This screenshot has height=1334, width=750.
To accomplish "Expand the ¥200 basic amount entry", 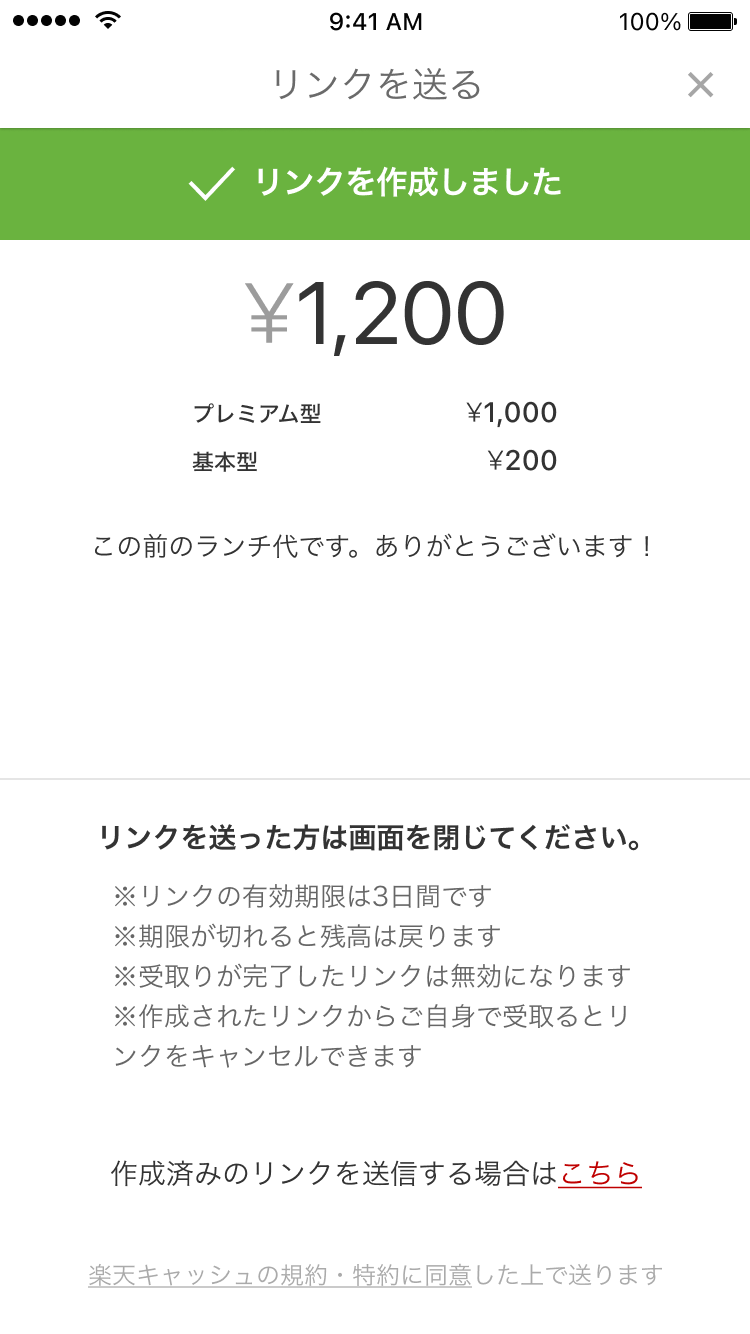I will coord(521,460).
